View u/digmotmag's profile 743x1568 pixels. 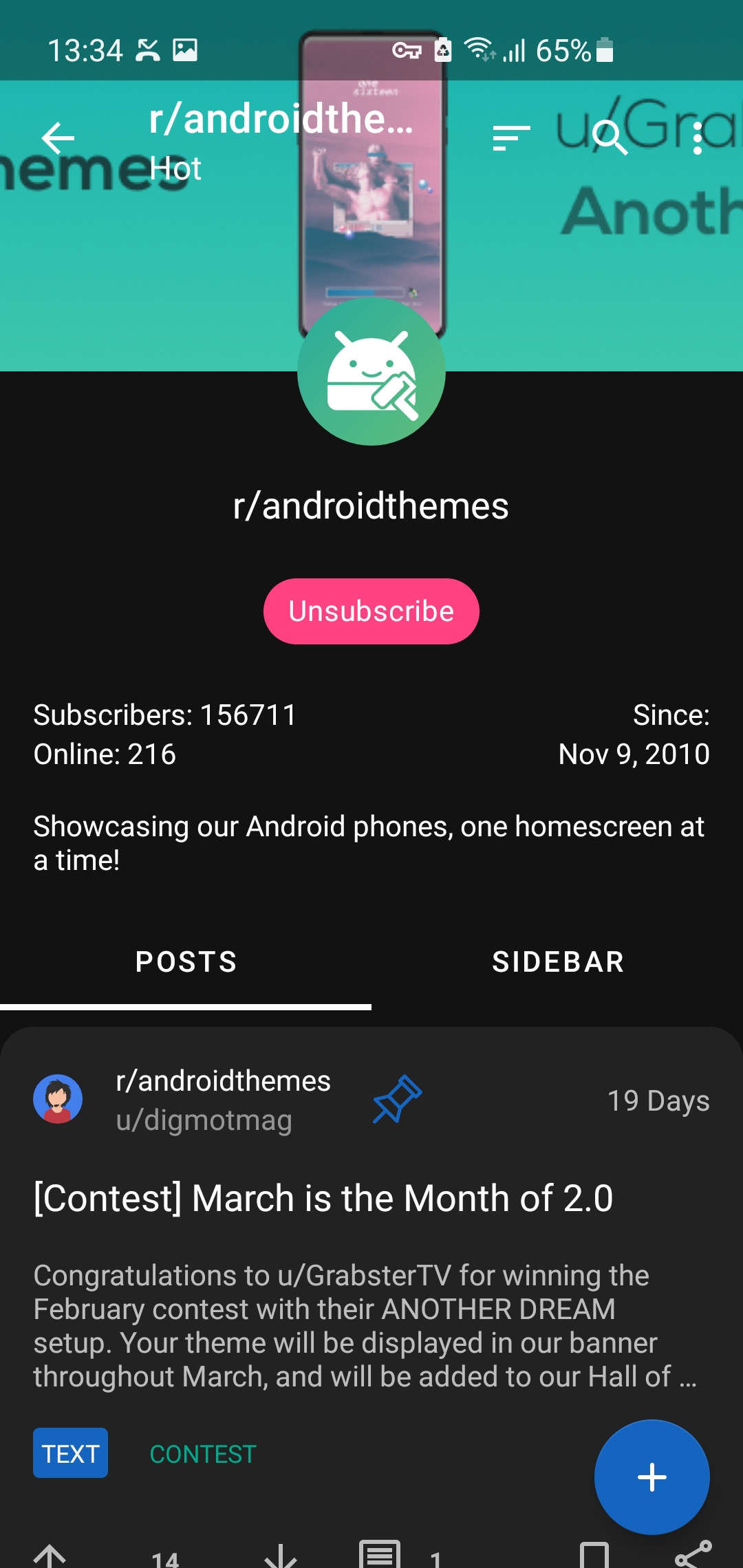click(x=204, y=1120)
